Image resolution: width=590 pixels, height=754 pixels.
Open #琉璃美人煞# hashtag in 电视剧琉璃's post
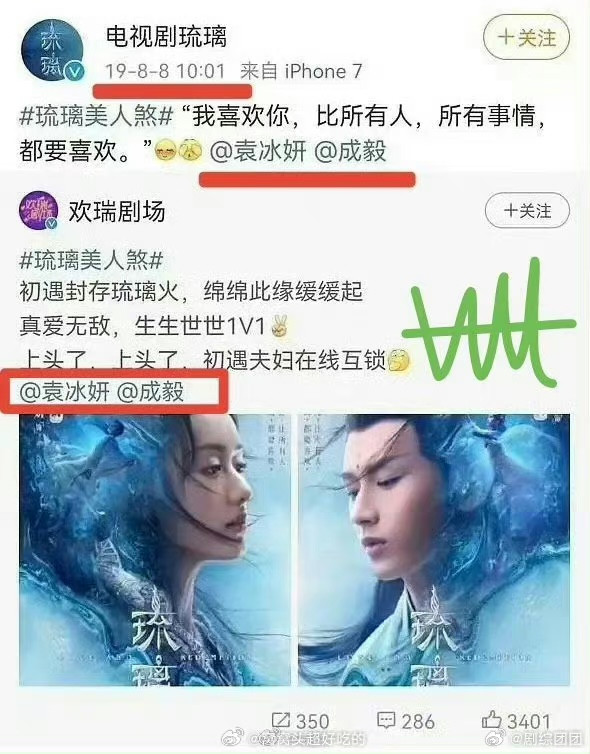(x=96, y=116)
